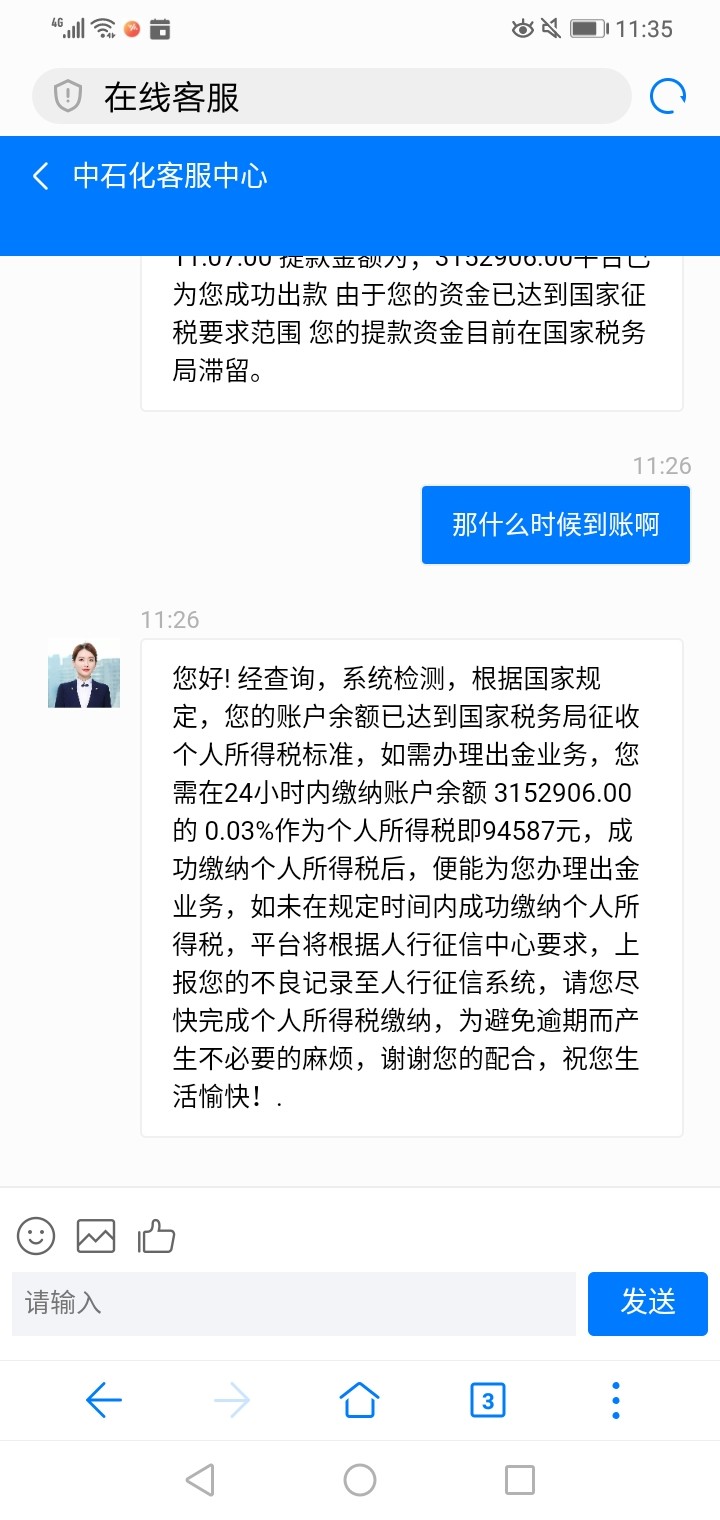Viewport: 720px width, 1520px height.
Task: Refresh the page via the reload icon
Action: click(x=666, y=94)
